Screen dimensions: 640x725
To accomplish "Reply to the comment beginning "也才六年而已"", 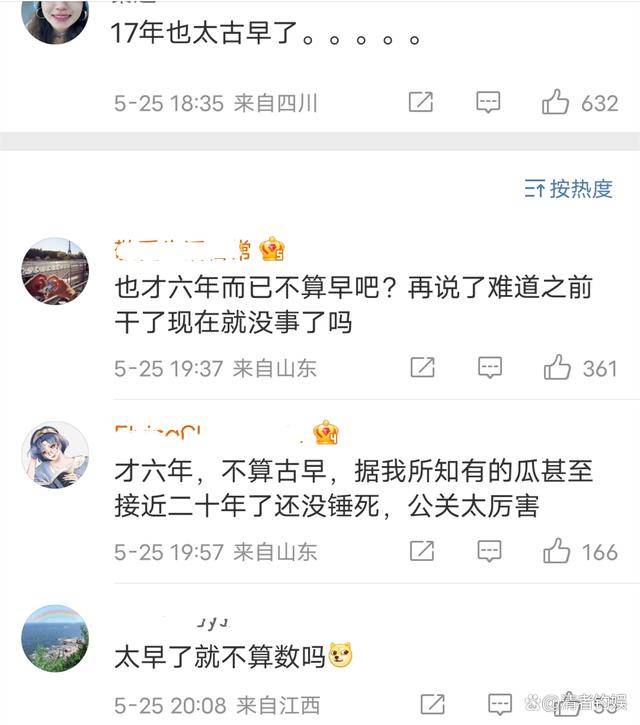I will pos(489,368).
